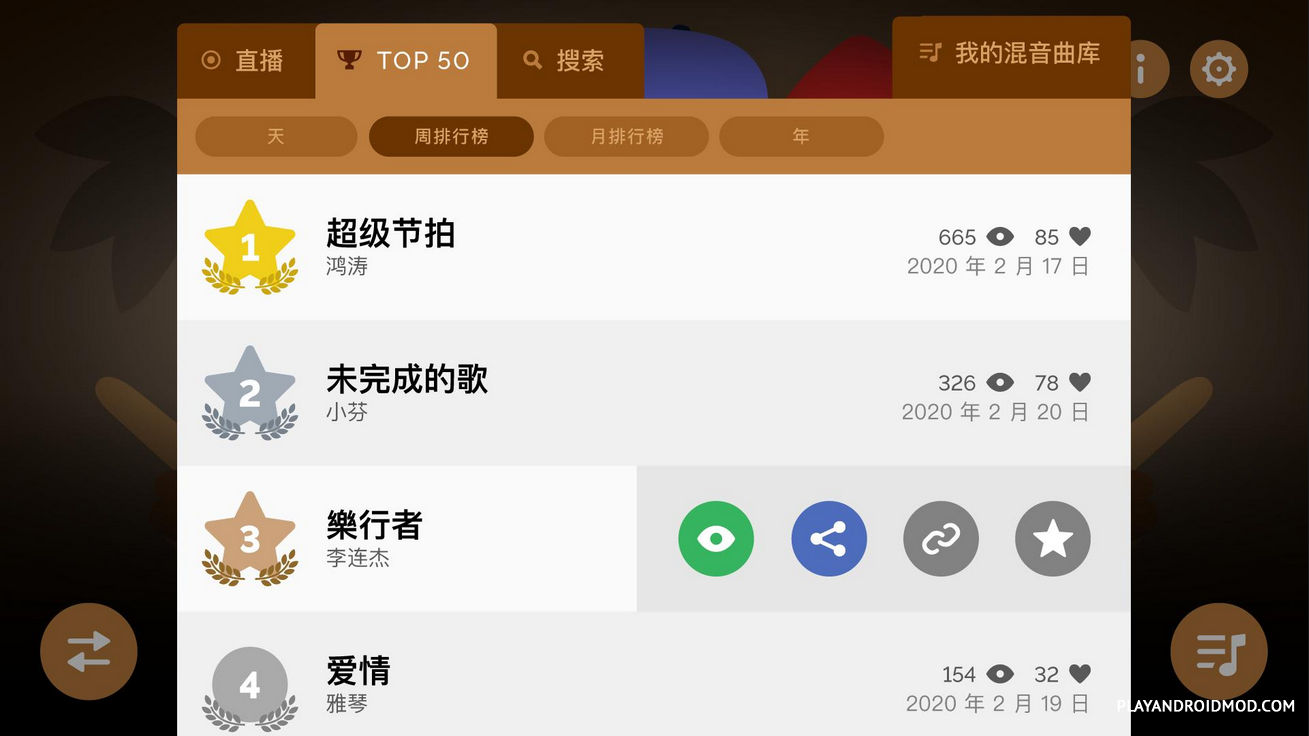This screenshot has width=1309, height=736.
Task: Select the 年 ranking filter
Action: pos(801,137)
